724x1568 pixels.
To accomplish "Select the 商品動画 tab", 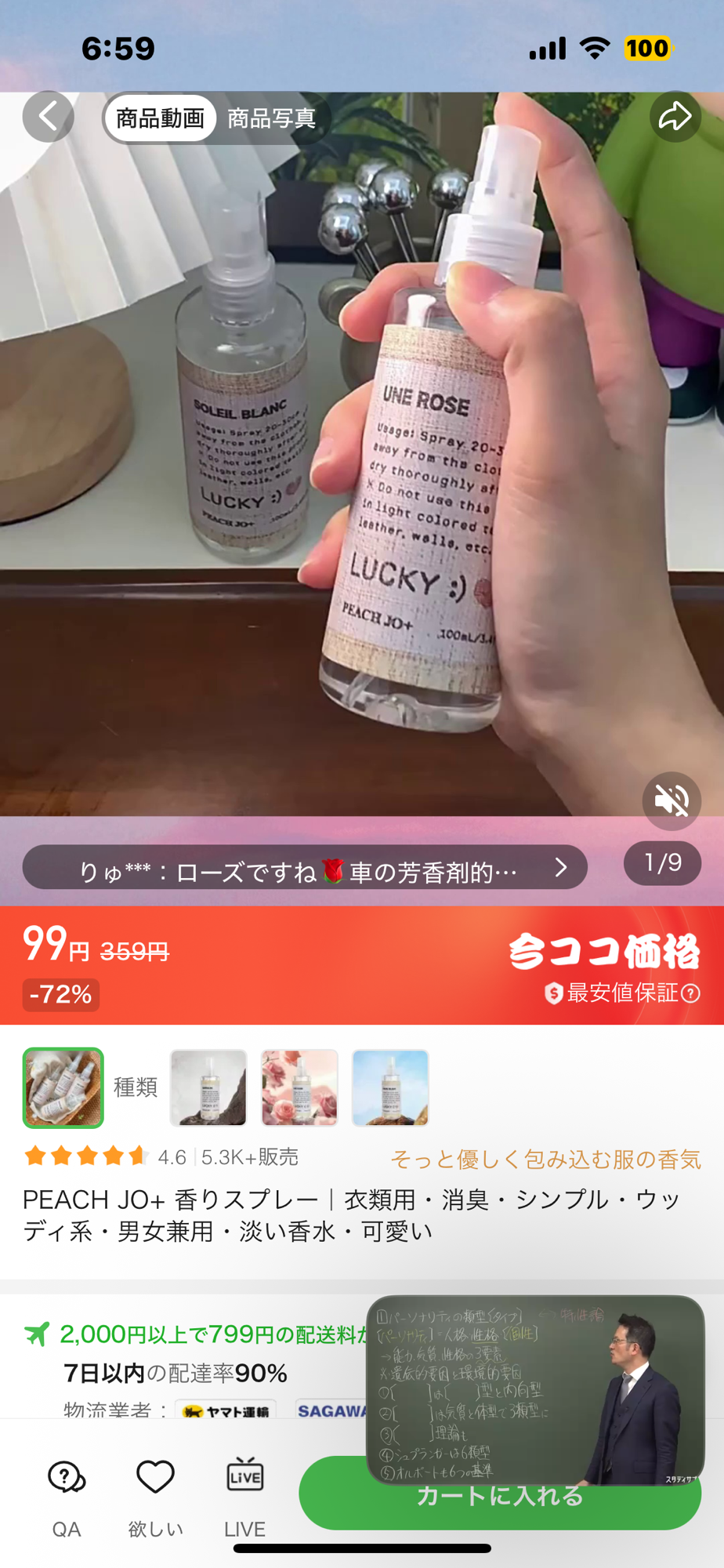I will tap(161, 118).
